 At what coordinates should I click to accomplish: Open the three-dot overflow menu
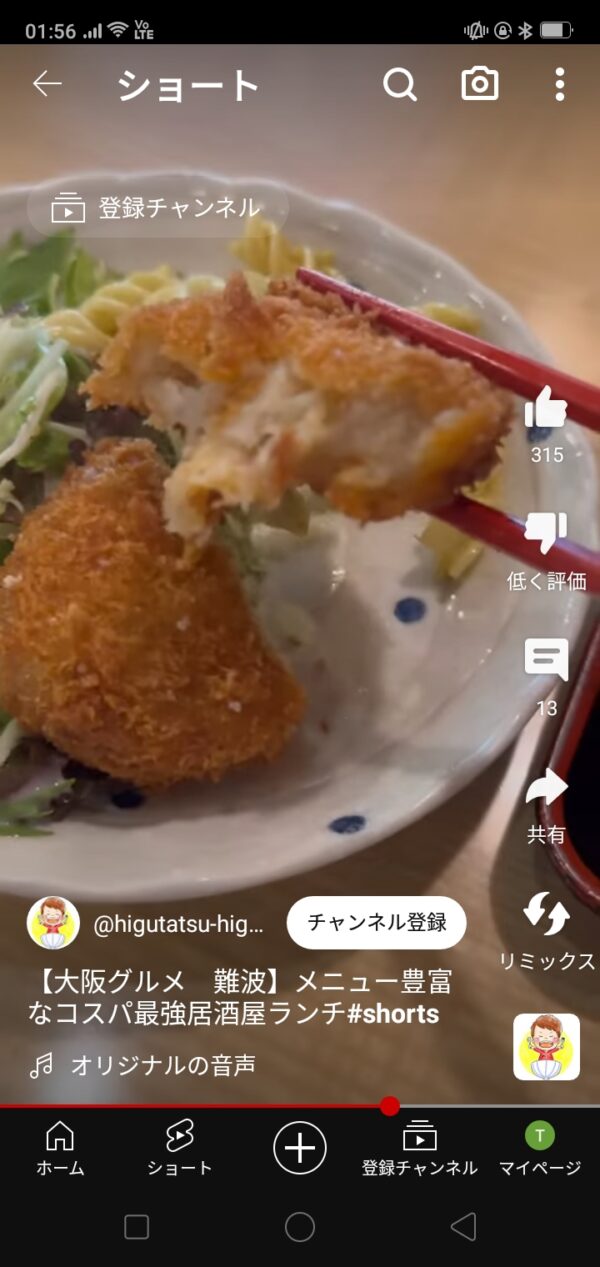[x=559, y=85]
